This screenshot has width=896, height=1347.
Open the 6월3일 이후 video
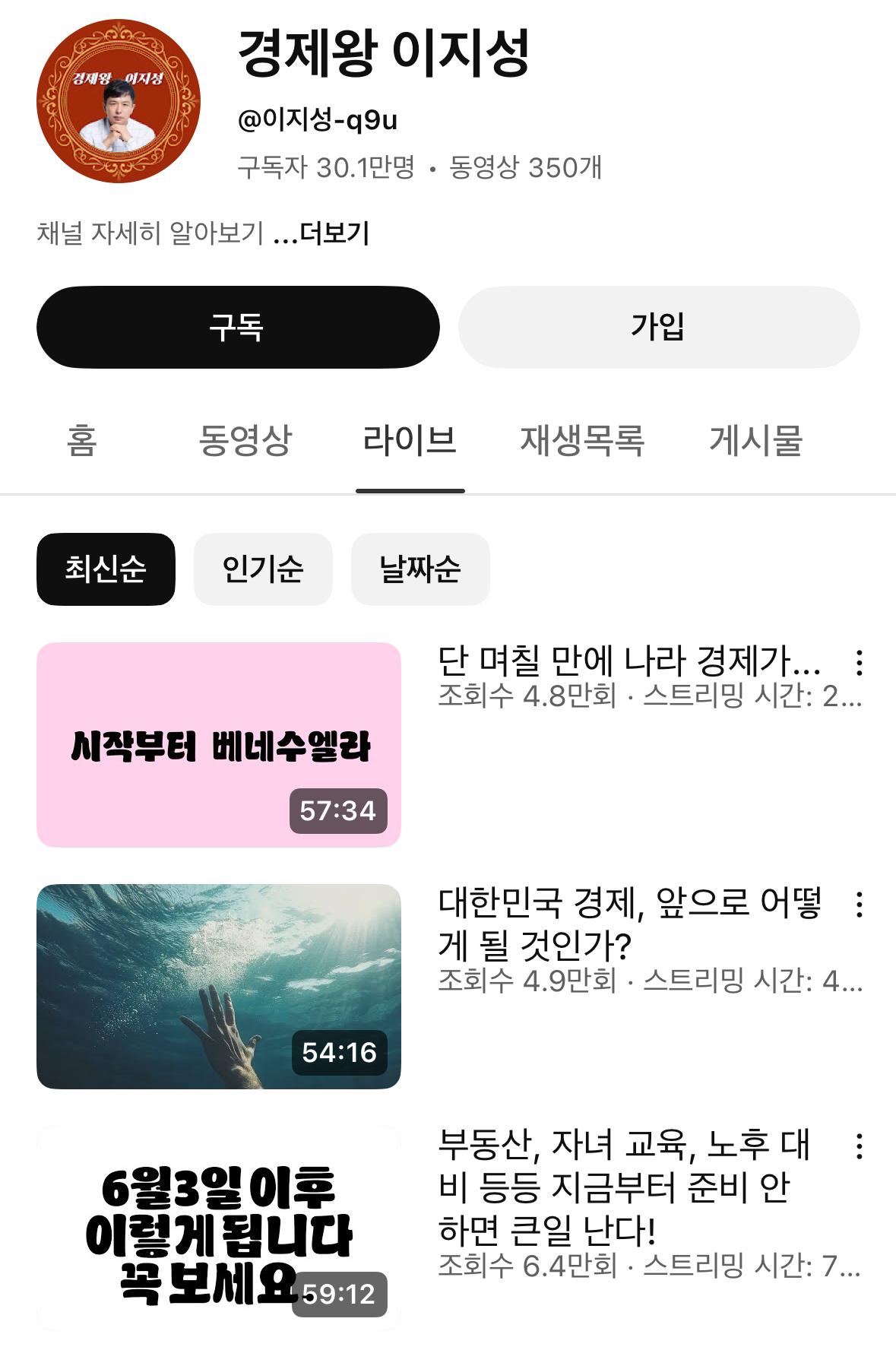[219, 1228]
